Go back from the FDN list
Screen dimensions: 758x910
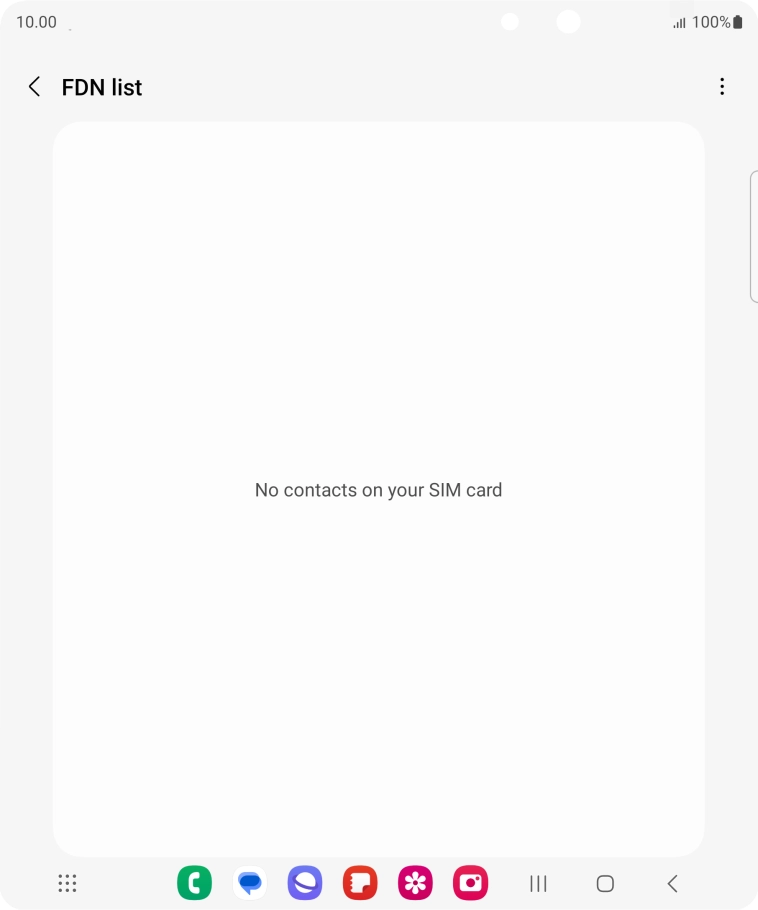coord(34,87)
